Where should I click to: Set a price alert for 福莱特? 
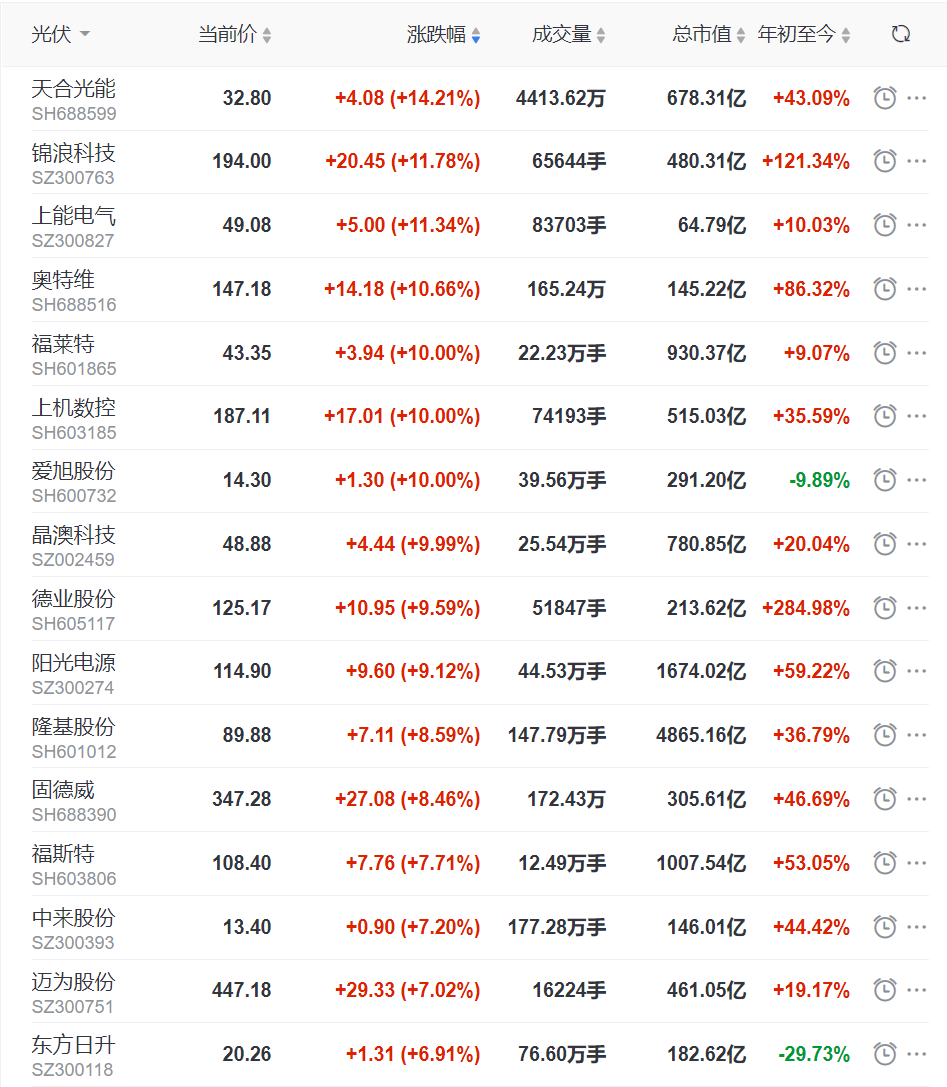(x=885, y=353)
